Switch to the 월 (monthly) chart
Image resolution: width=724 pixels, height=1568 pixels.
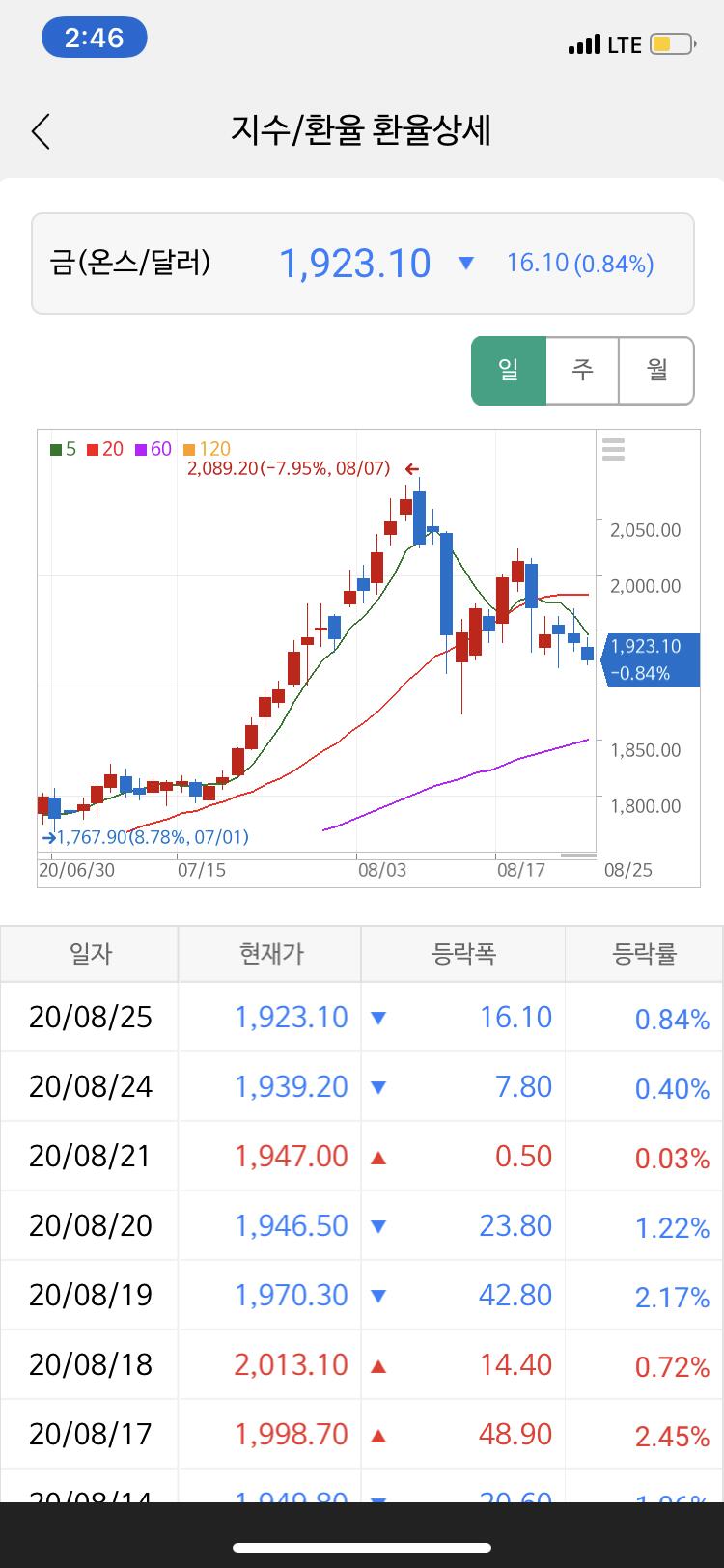click(x=656, y=371)
